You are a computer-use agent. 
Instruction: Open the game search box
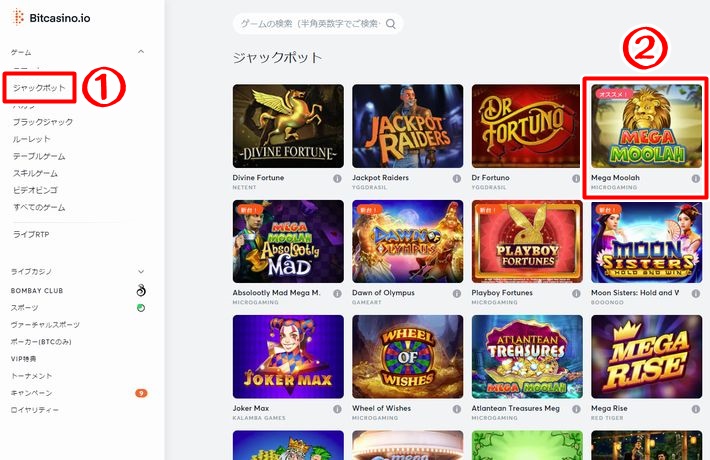(310, 24)
